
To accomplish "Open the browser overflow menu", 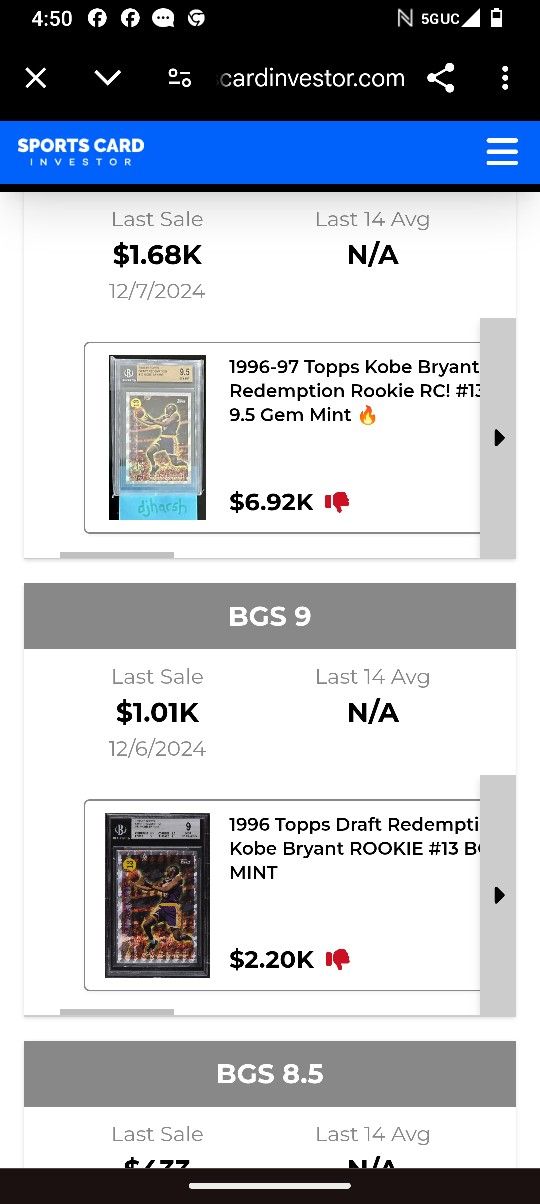I will (x=505, y=78).
